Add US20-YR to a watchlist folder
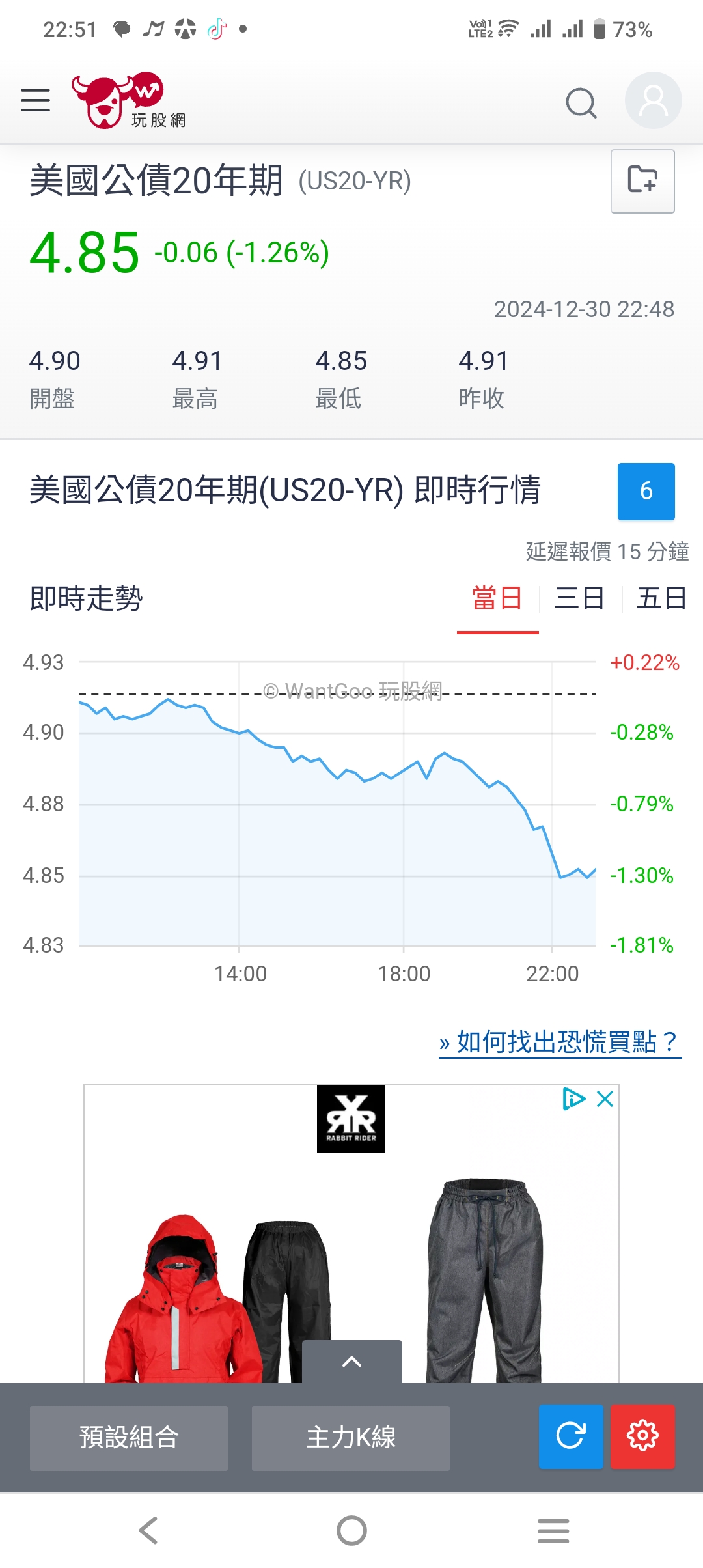This screenshot has width=703, height=1568. coord(642,180)
